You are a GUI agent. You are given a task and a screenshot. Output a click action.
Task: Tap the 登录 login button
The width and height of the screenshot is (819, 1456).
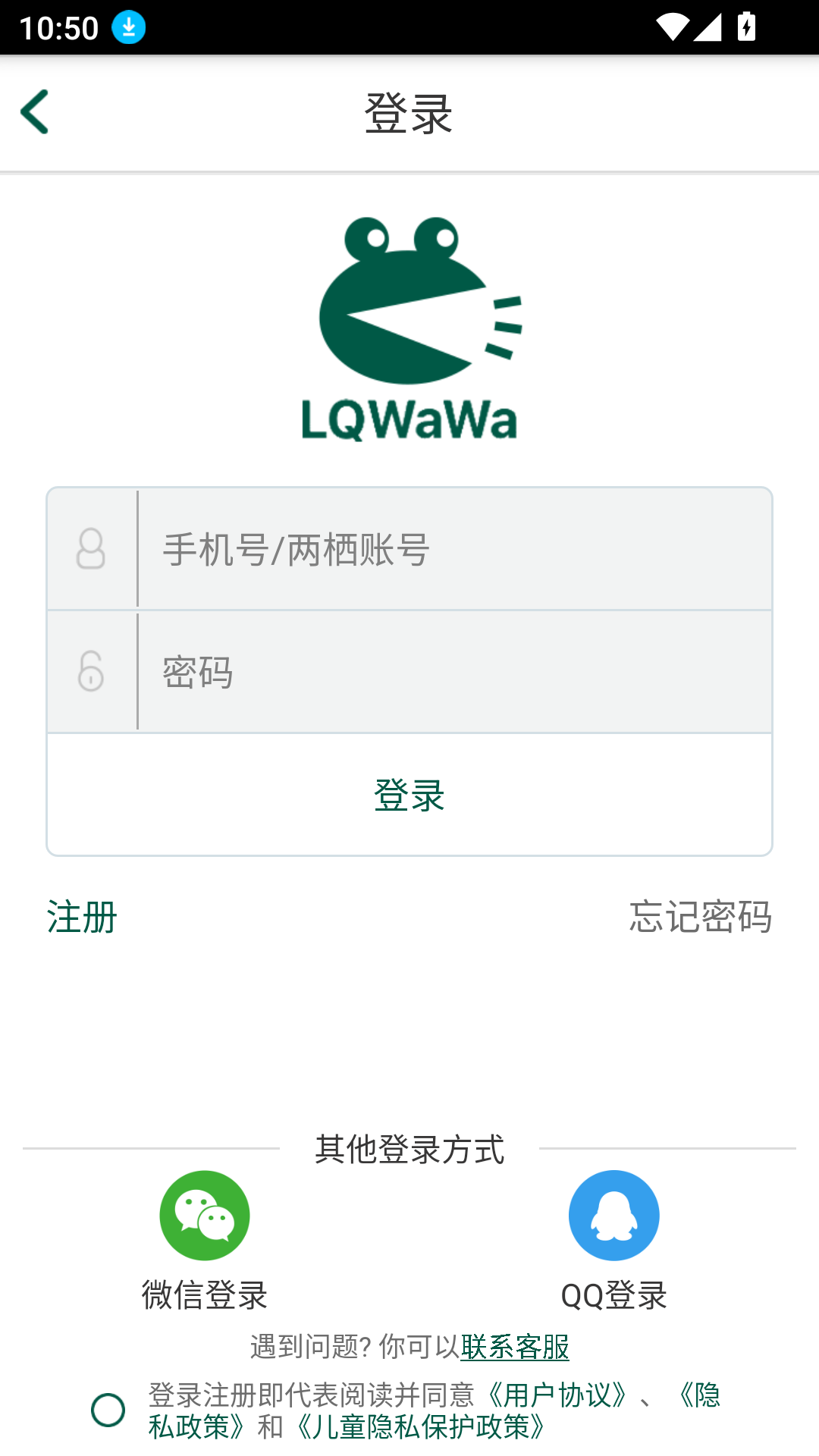[x=409, y=795]
